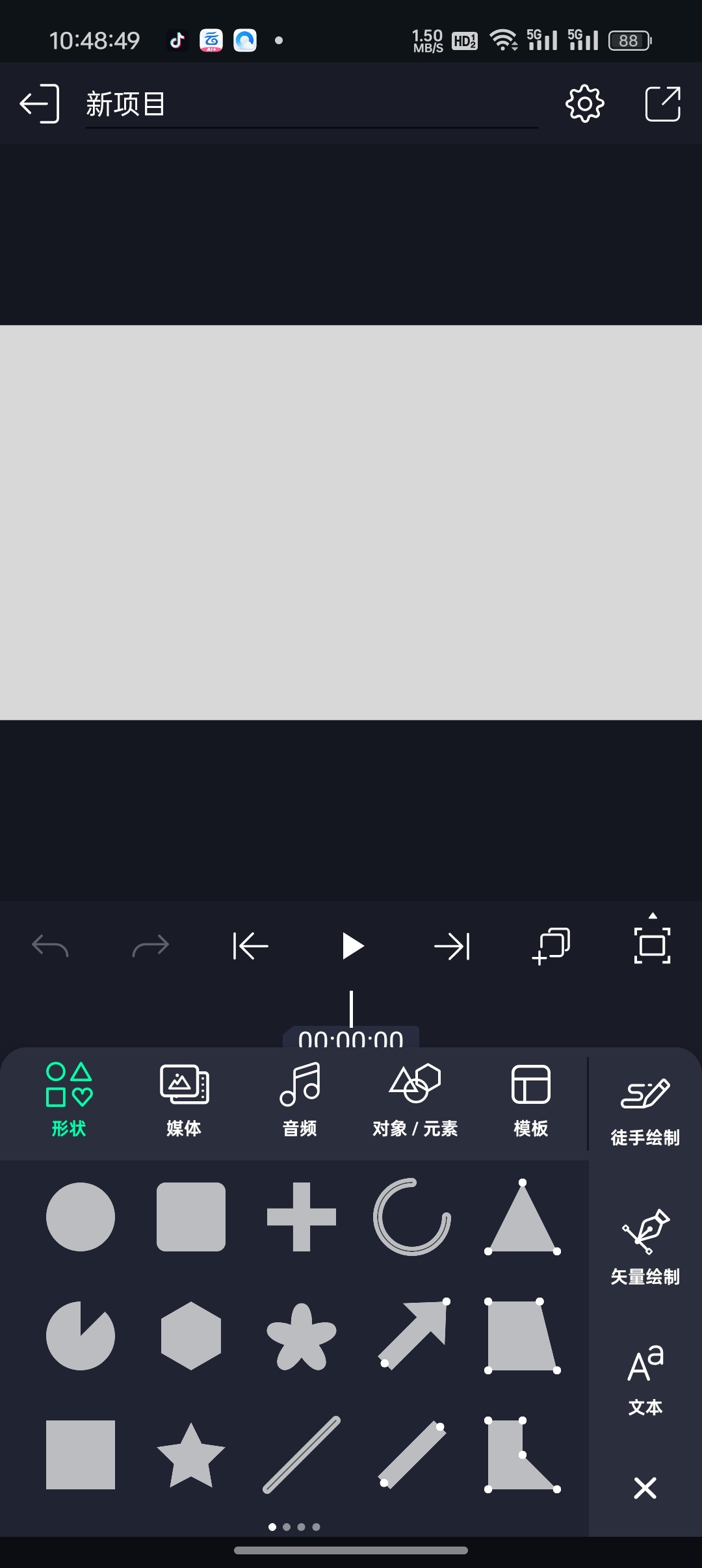Jump to the start of timeline
The image size is (702, 1568).
click(251, 946)
